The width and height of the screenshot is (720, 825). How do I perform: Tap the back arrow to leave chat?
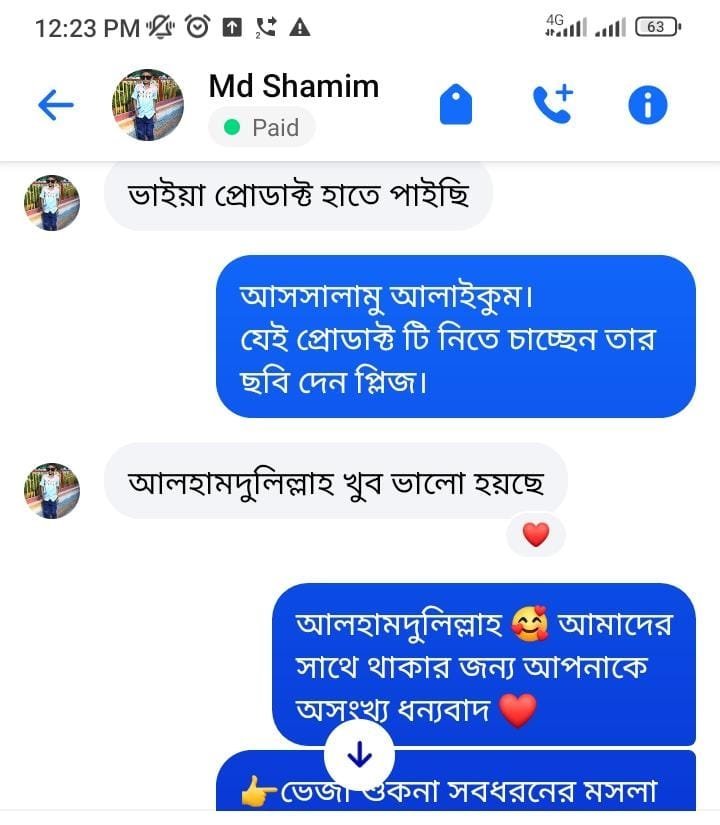point(55,104)
